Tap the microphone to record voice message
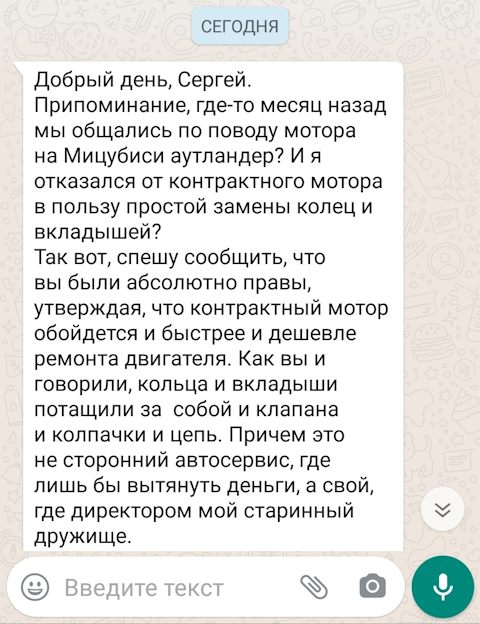Viewport: 480px width, 624px height. pos(443,587)
